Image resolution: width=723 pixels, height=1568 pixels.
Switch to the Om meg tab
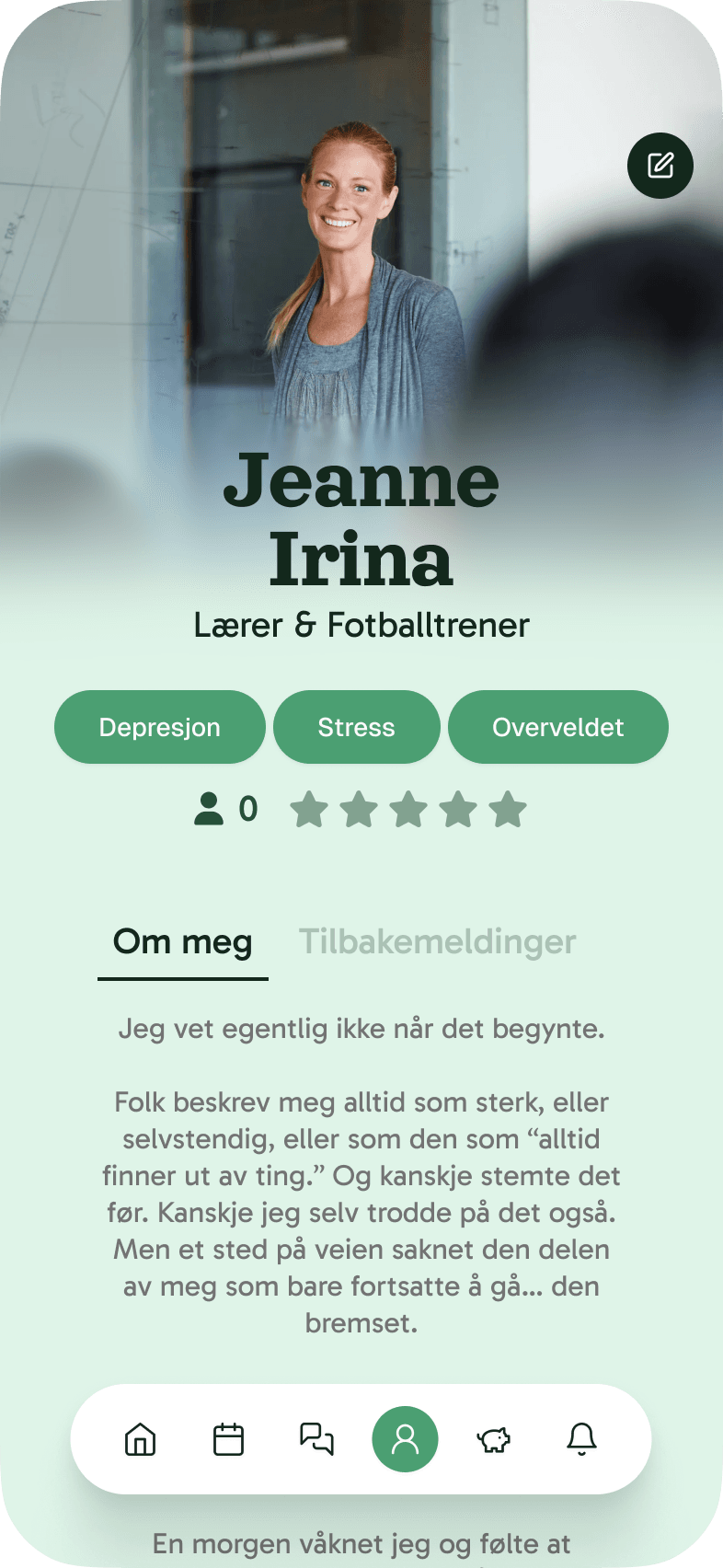183,942
